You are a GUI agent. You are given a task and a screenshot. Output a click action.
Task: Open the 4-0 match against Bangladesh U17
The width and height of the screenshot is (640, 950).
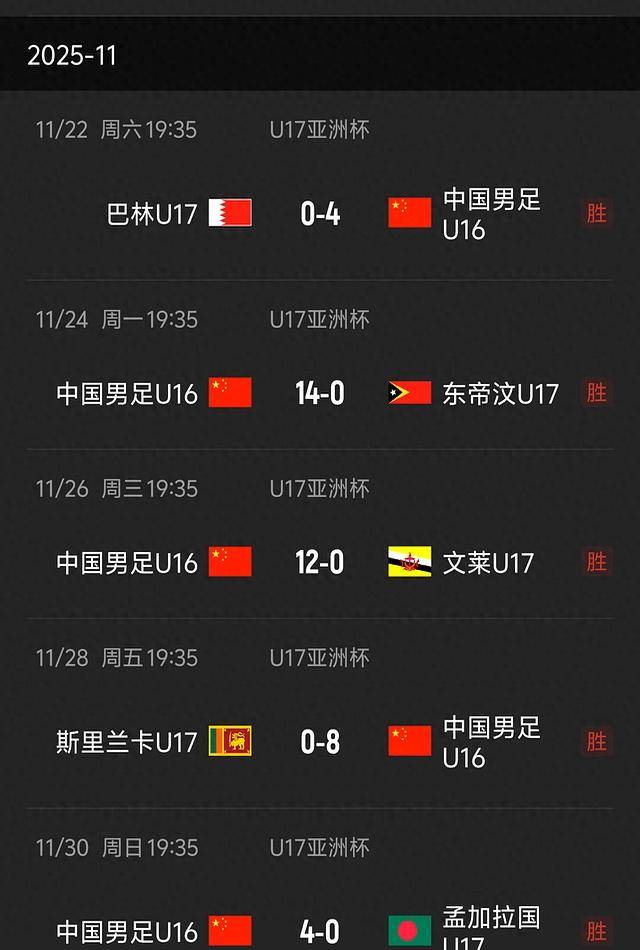tap(320, 930)
